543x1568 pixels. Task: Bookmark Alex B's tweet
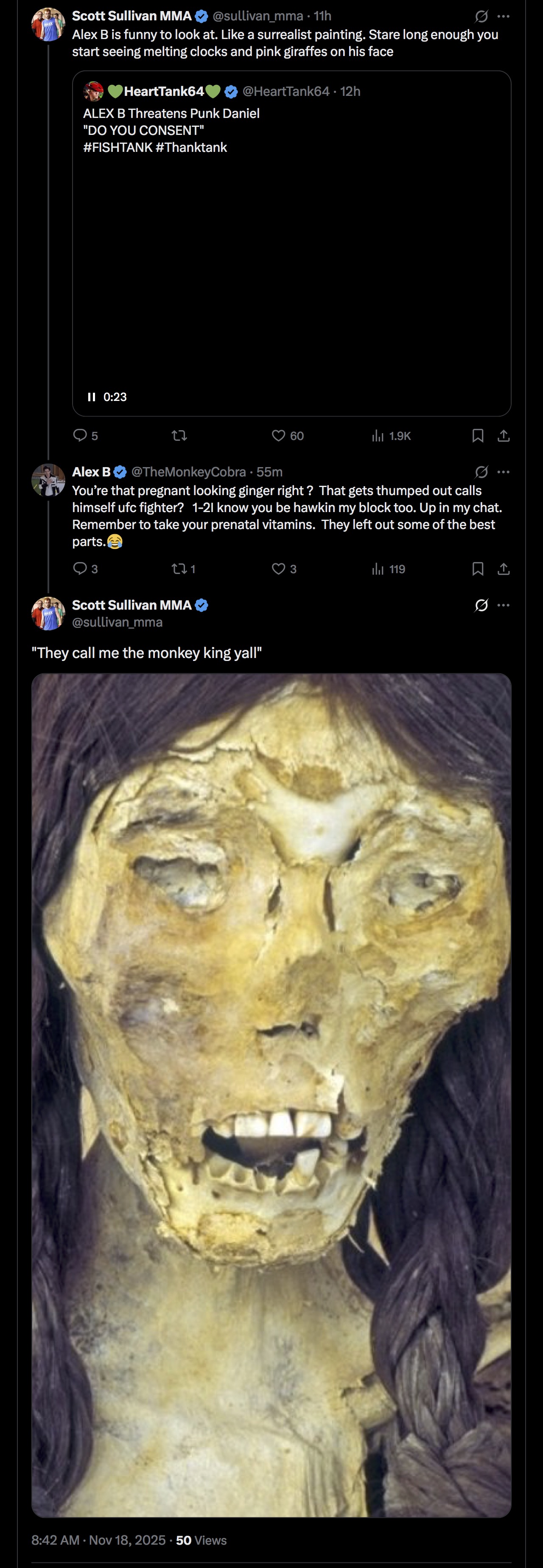pyautogui.click(x=478, y=568)
